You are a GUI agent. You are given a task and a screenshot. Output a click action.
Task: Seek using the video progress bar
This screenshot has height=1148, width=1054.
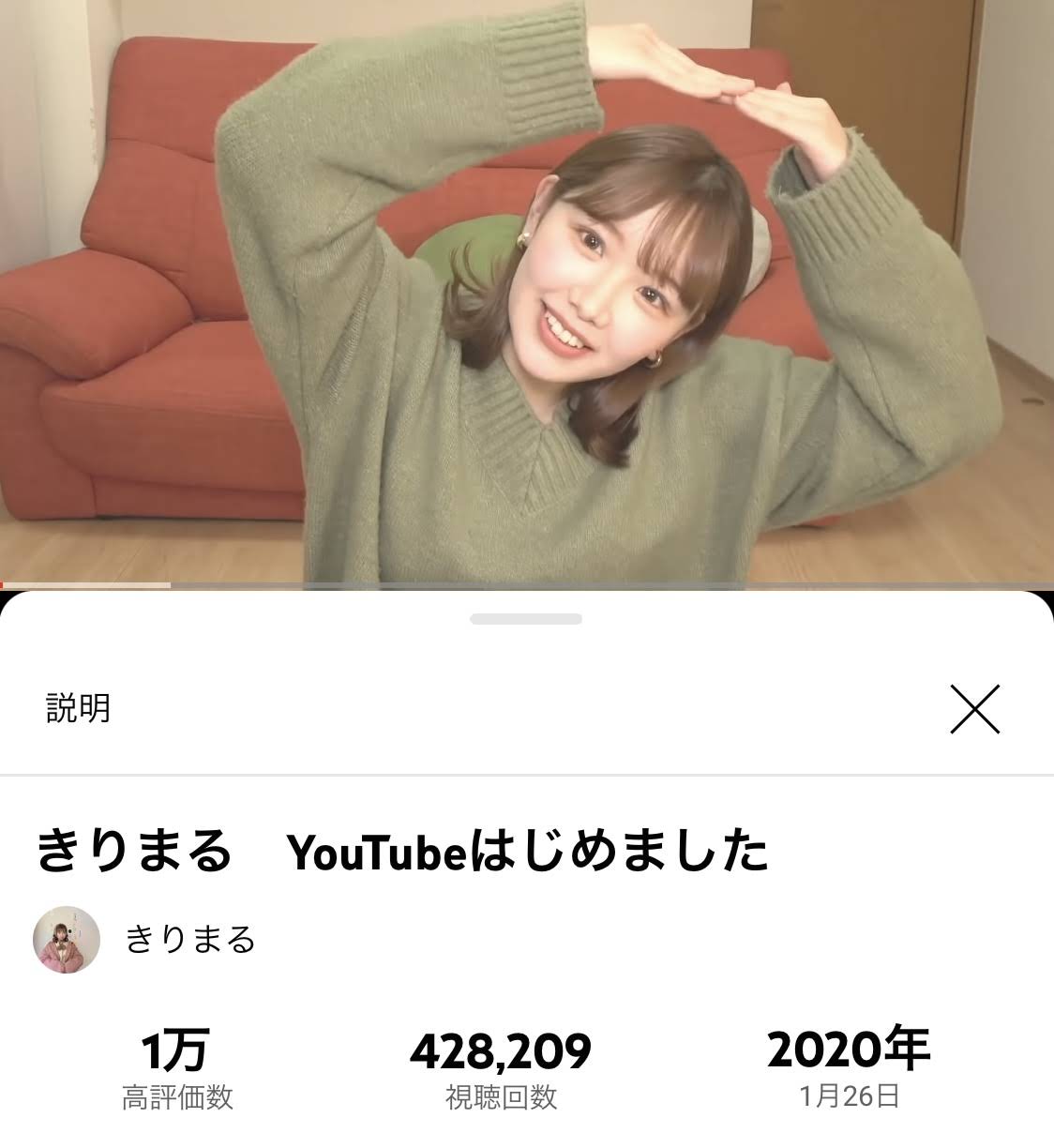tap(527, 585)
